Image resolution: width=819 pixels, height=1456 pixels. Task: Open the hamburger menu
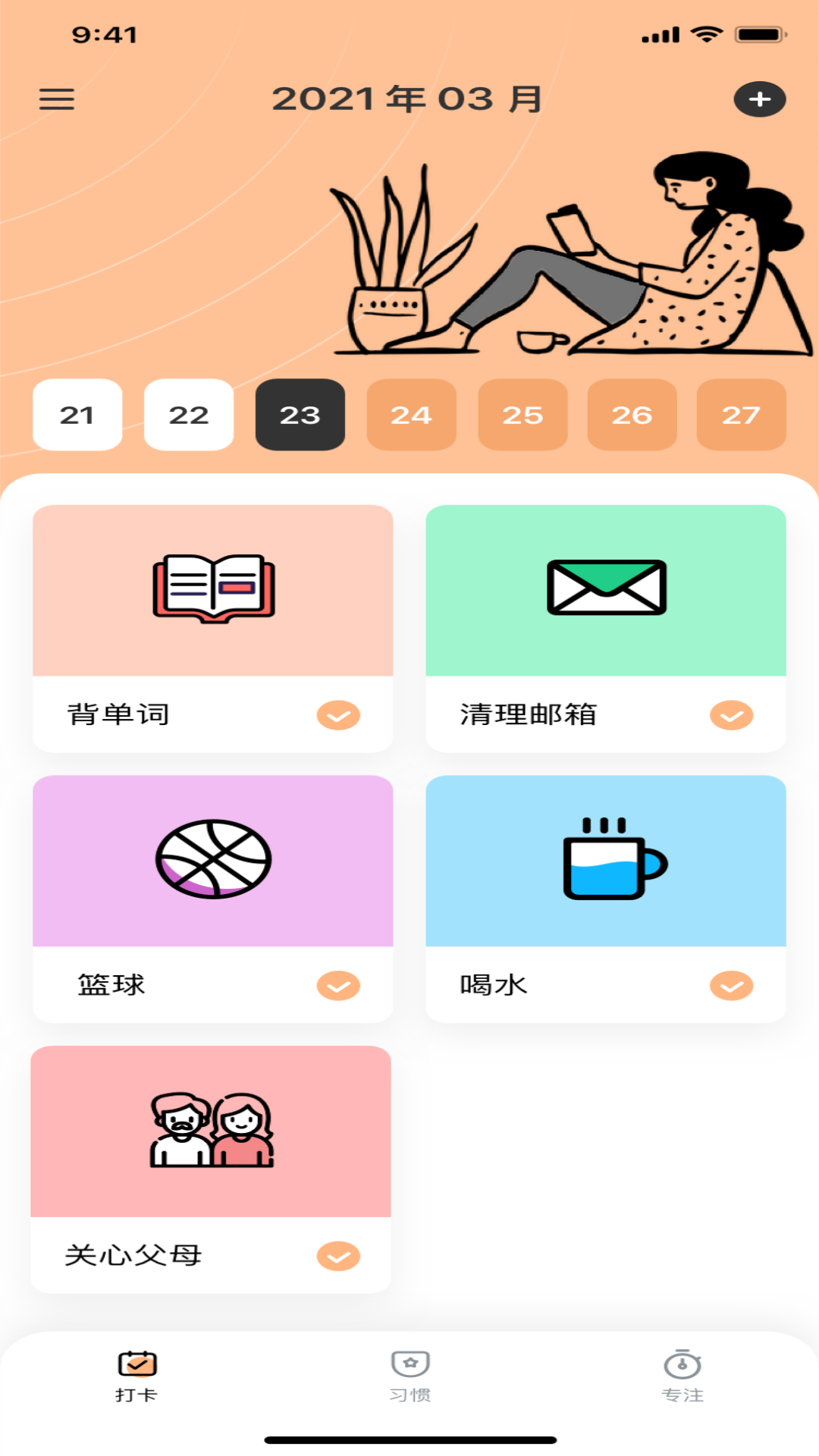[57, 99]
